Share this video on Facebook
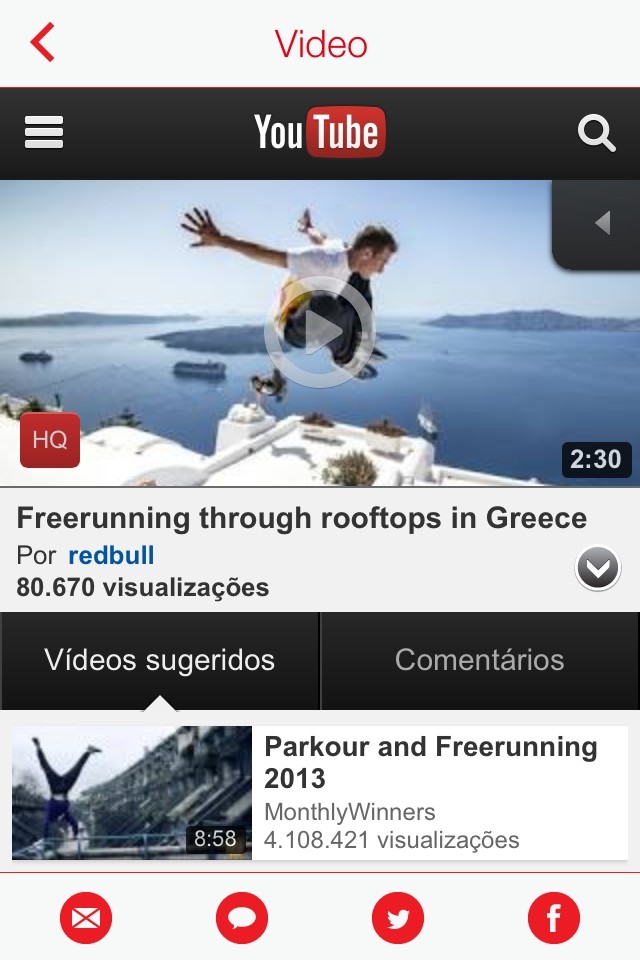Viewport: 640px width, 960px height. (x=554, y=917)
